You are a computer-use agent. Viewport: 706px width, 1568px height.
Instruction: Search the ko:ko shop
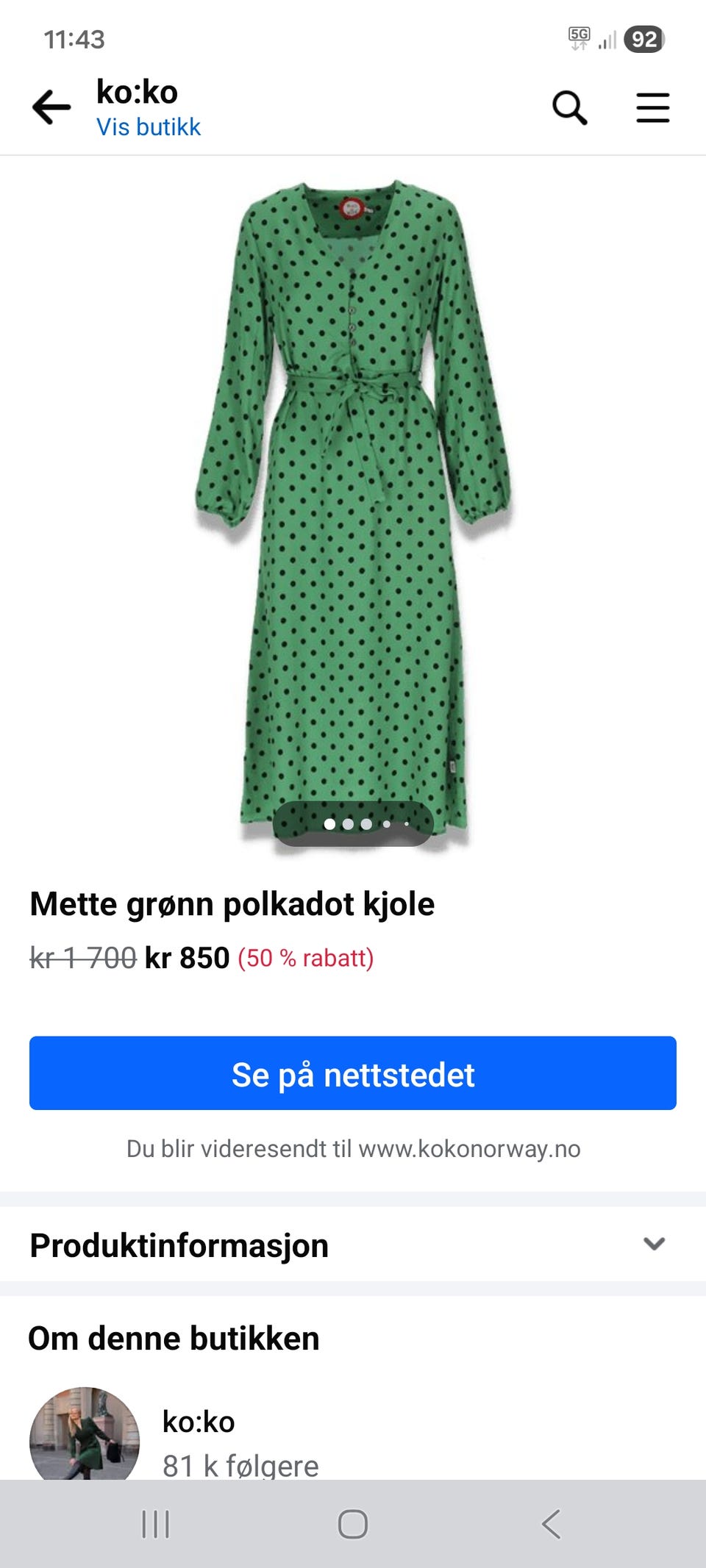pyautogui.click(x=569, y=108)
